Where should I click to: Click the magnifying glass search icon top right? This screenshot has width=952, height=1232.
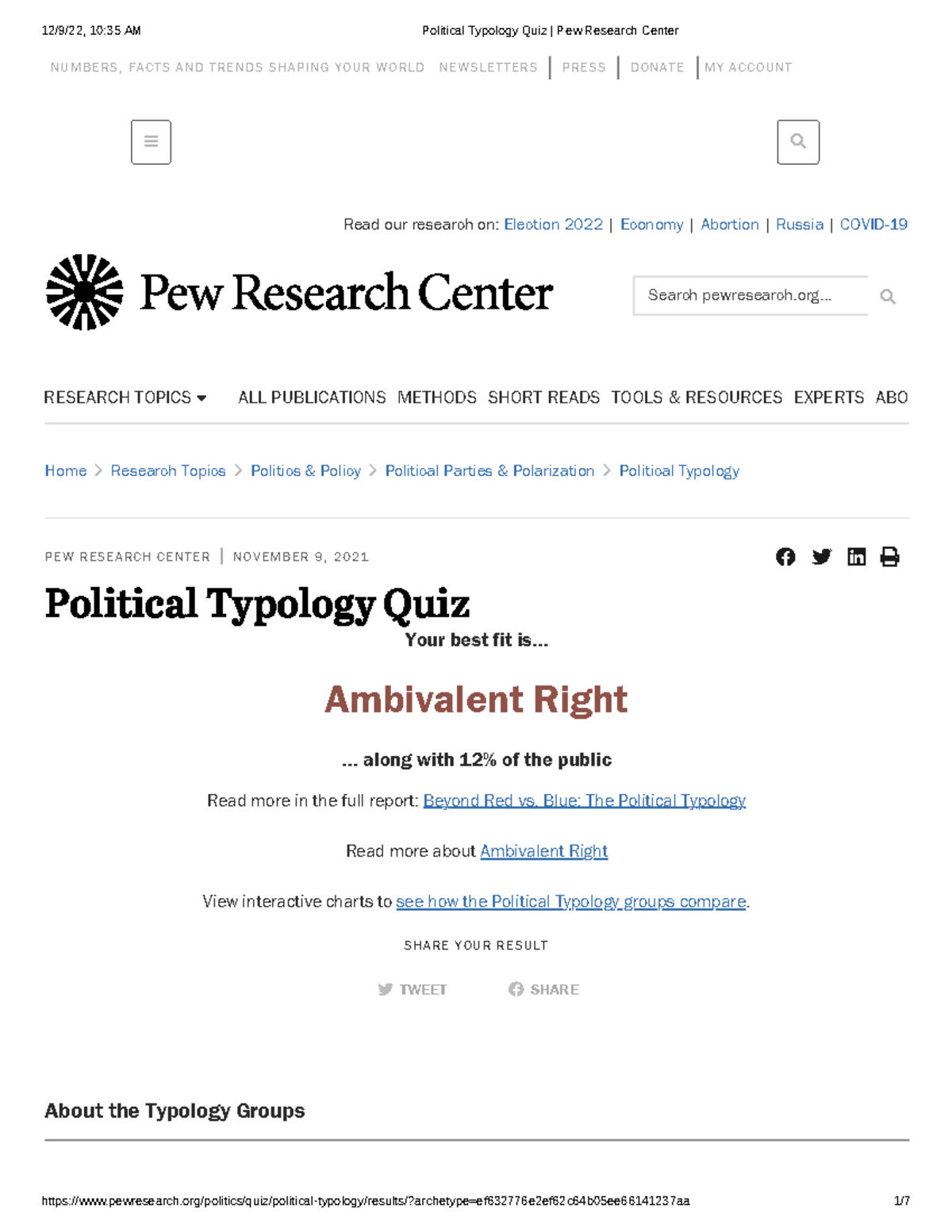[798, 141]
